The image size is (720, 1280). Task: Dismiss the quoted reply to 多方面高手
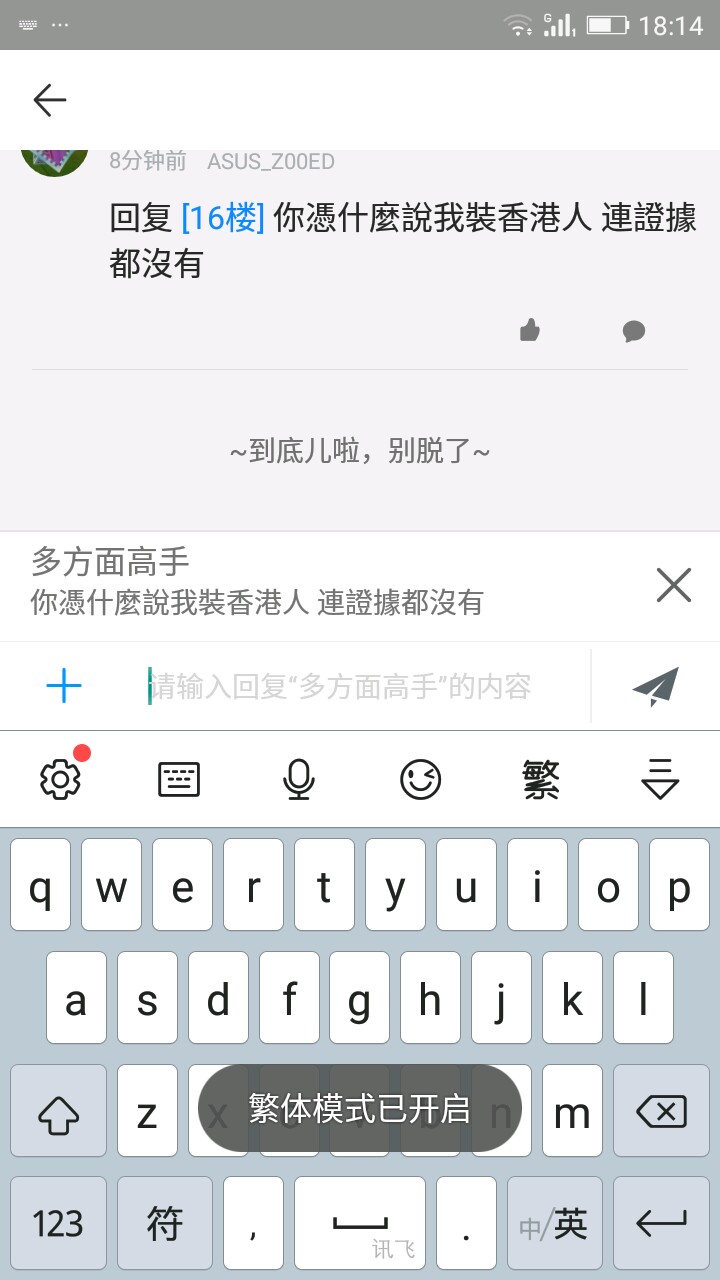tap(674, 585)
